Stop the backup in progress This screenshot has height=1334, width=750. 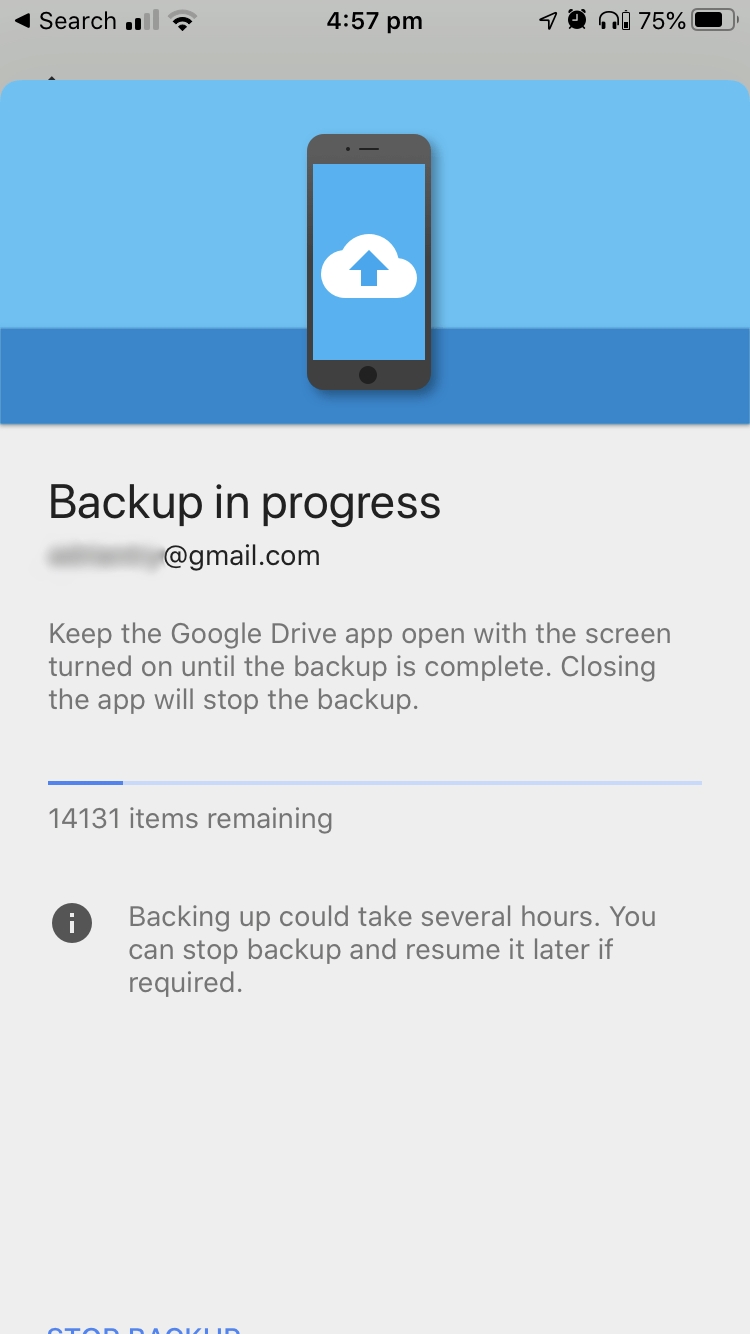pyautogui.click(x=144, y=1328)
